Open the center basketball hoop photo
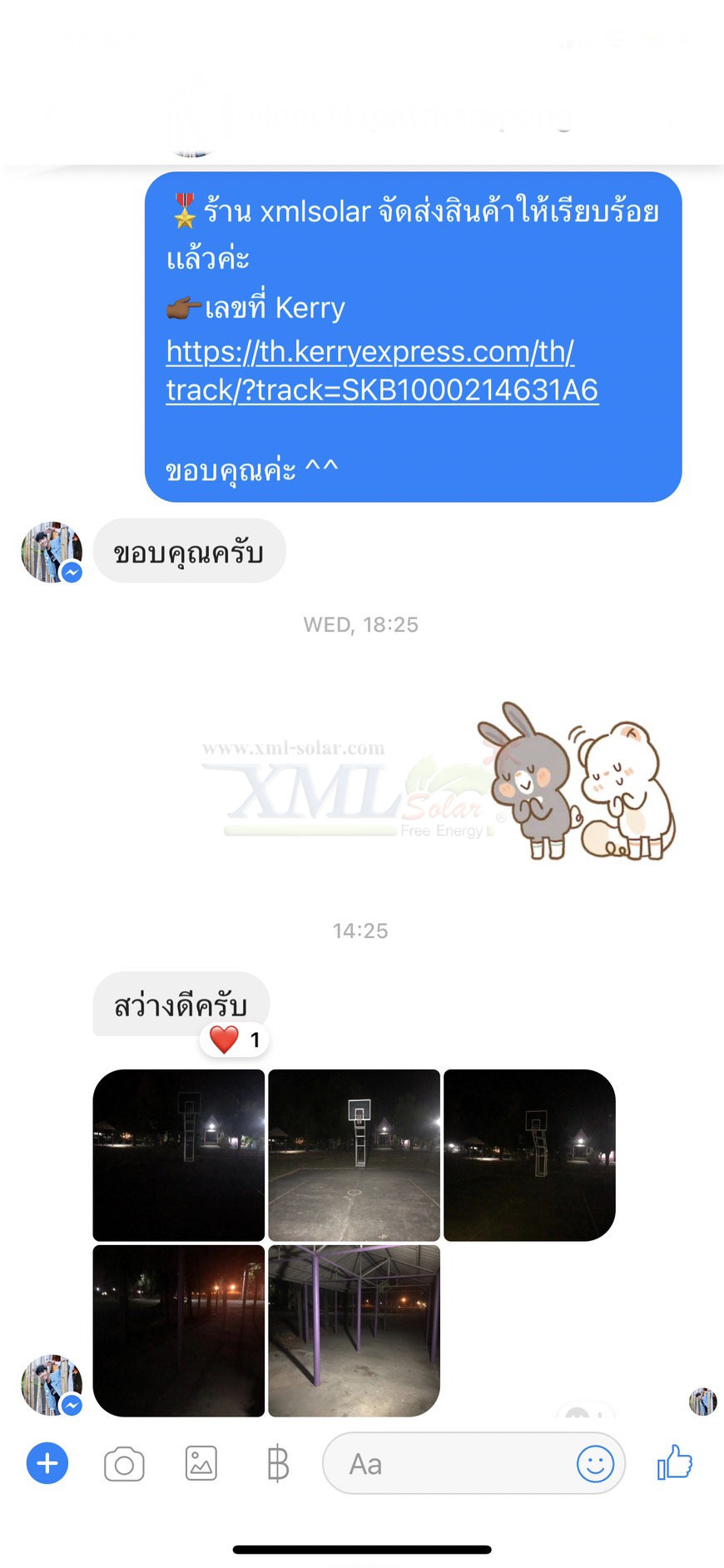Screen dimensions: 724x1568 click(354, 1155)
